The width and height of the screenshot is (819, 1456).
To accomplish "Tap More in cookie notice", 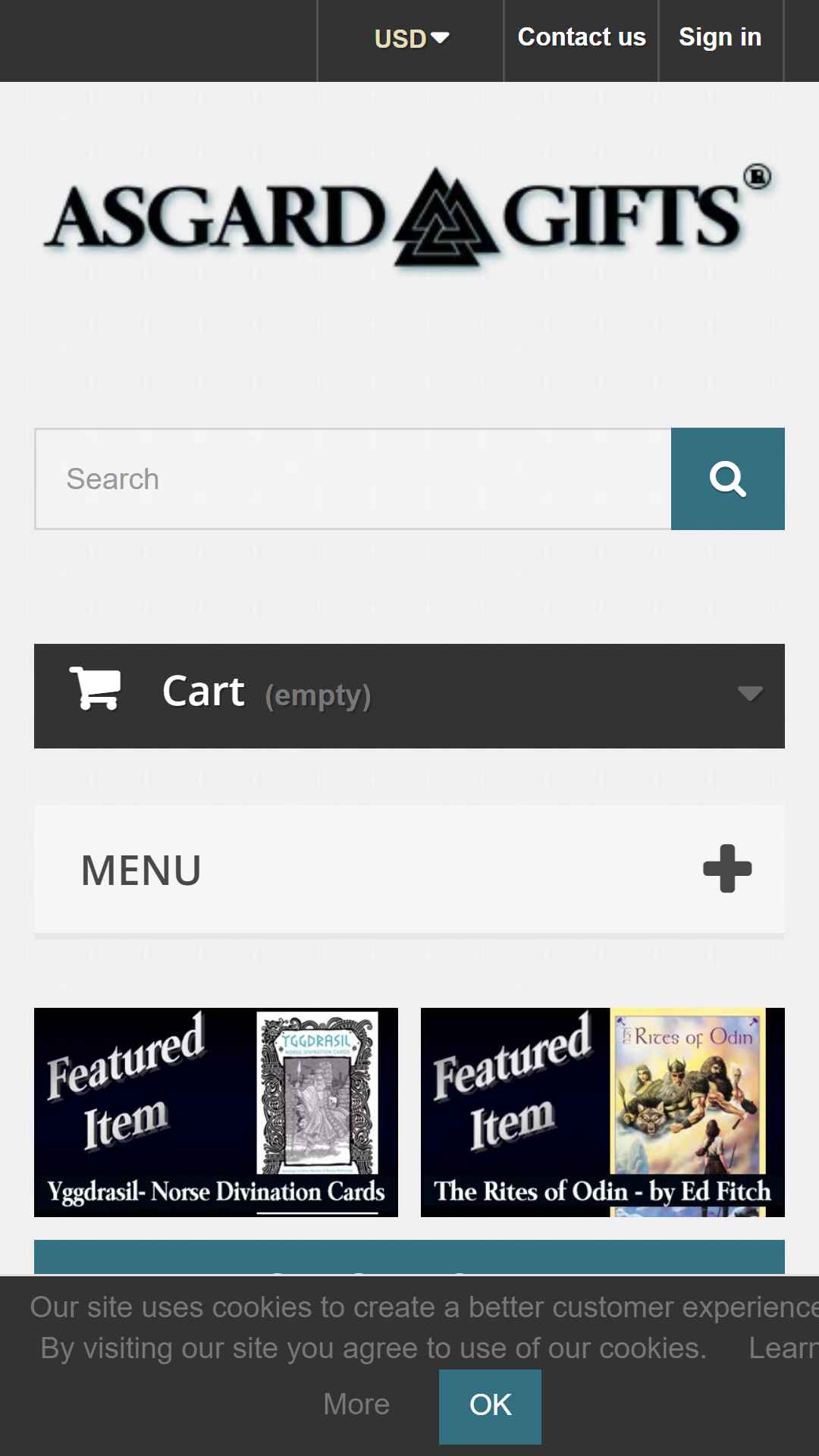I will coord(356,1404).
